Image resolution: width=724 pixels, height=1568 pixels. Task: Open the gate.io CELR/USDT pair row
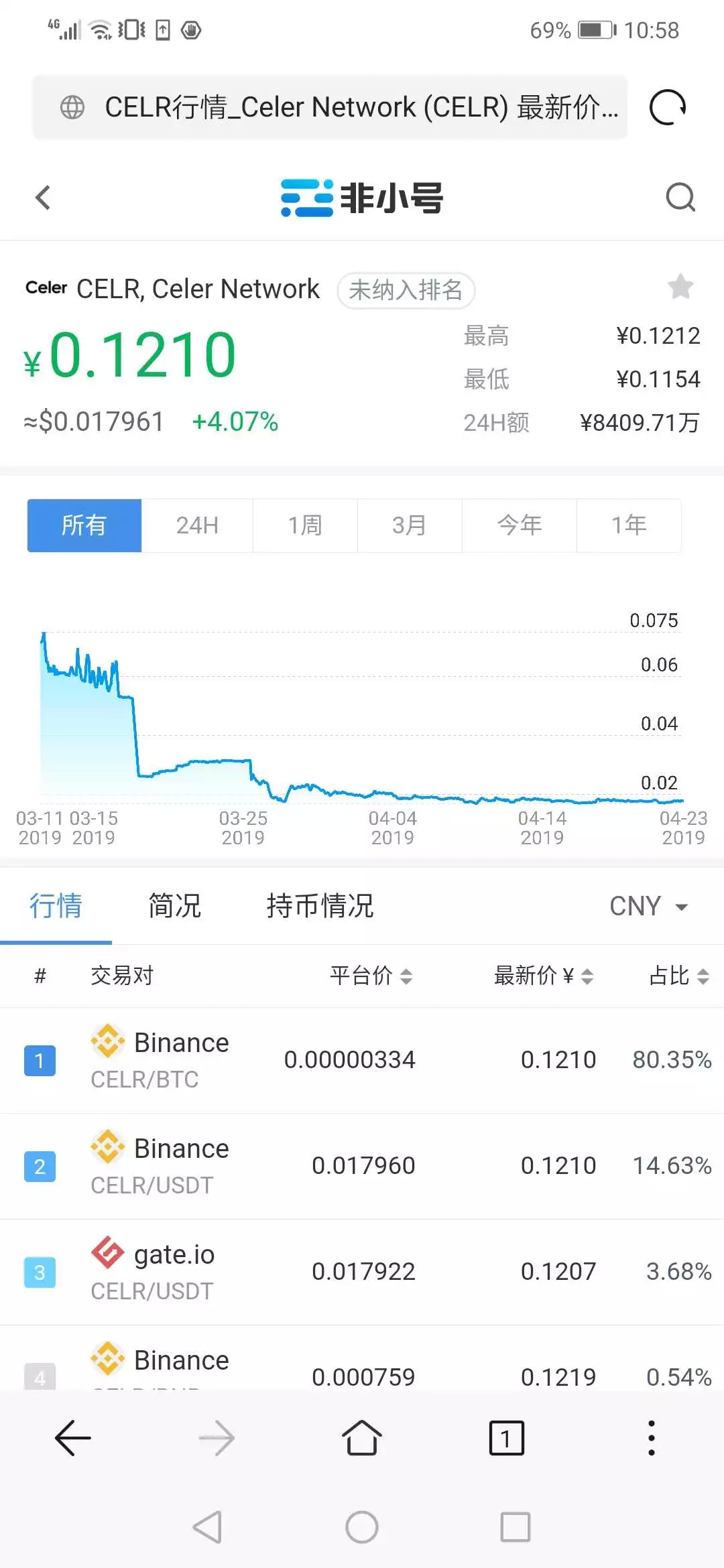point(362,1272)
